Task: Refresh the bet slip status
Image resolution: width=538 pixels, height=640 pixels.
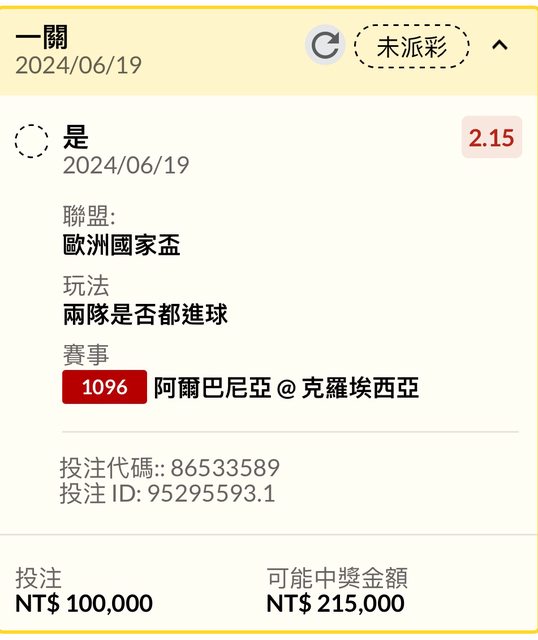Action: click(325, 45)
